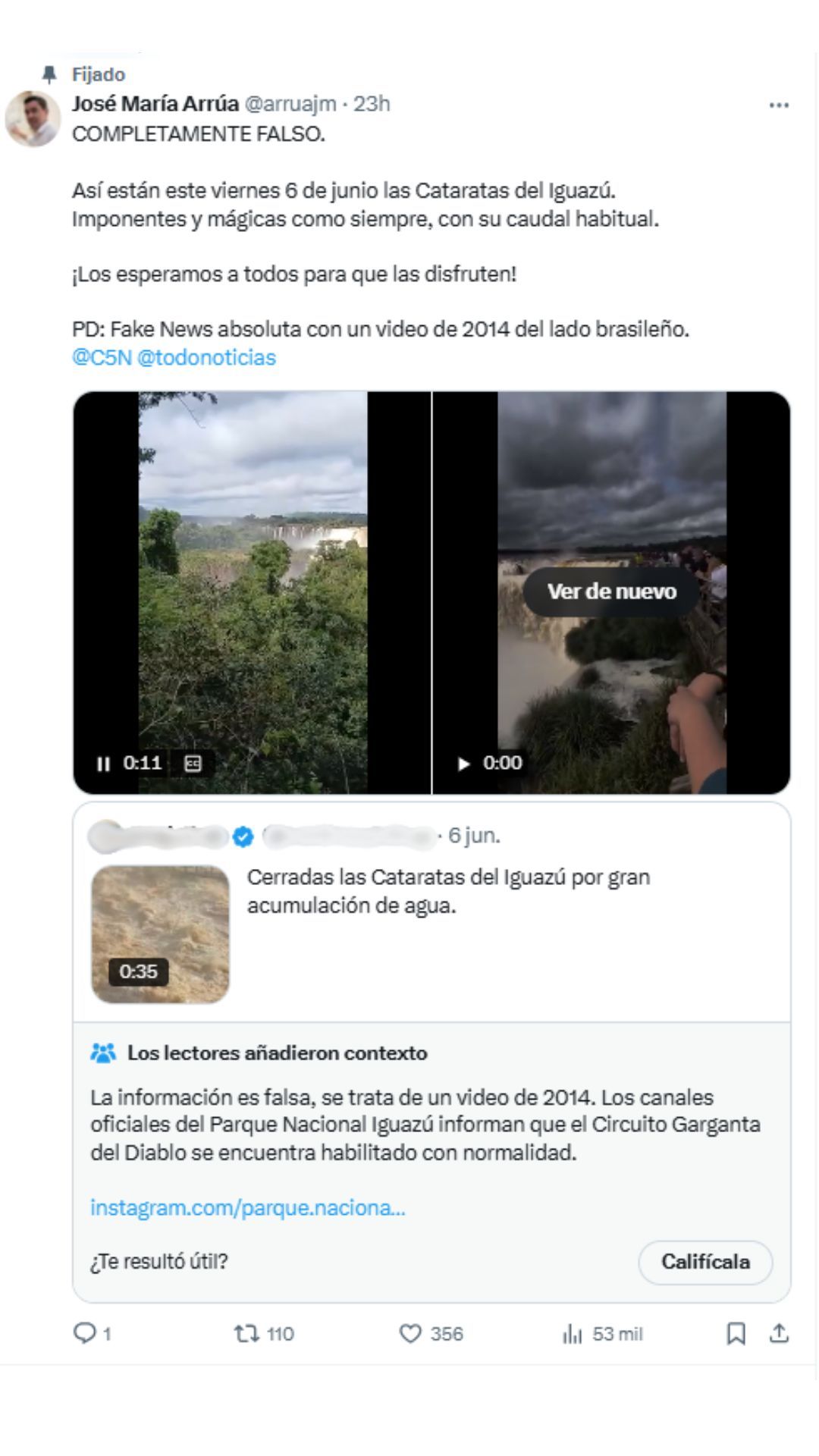Image resolution: width=819 pixels, height=1456 pixels.
Task: Open the @todonoticias mention
Action: 206,357
